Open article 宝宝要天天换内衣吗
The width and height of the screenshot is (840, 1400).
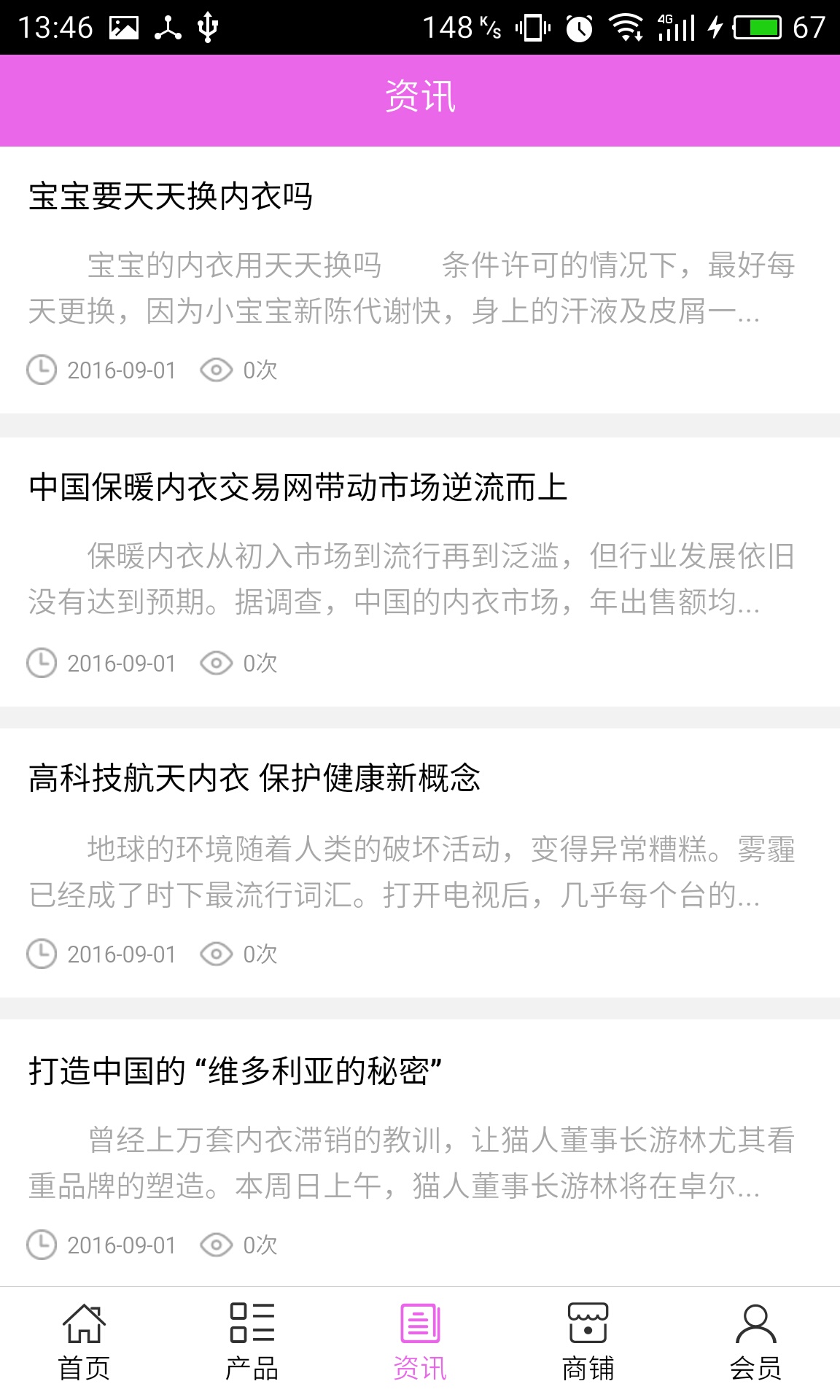click(171, 197)
